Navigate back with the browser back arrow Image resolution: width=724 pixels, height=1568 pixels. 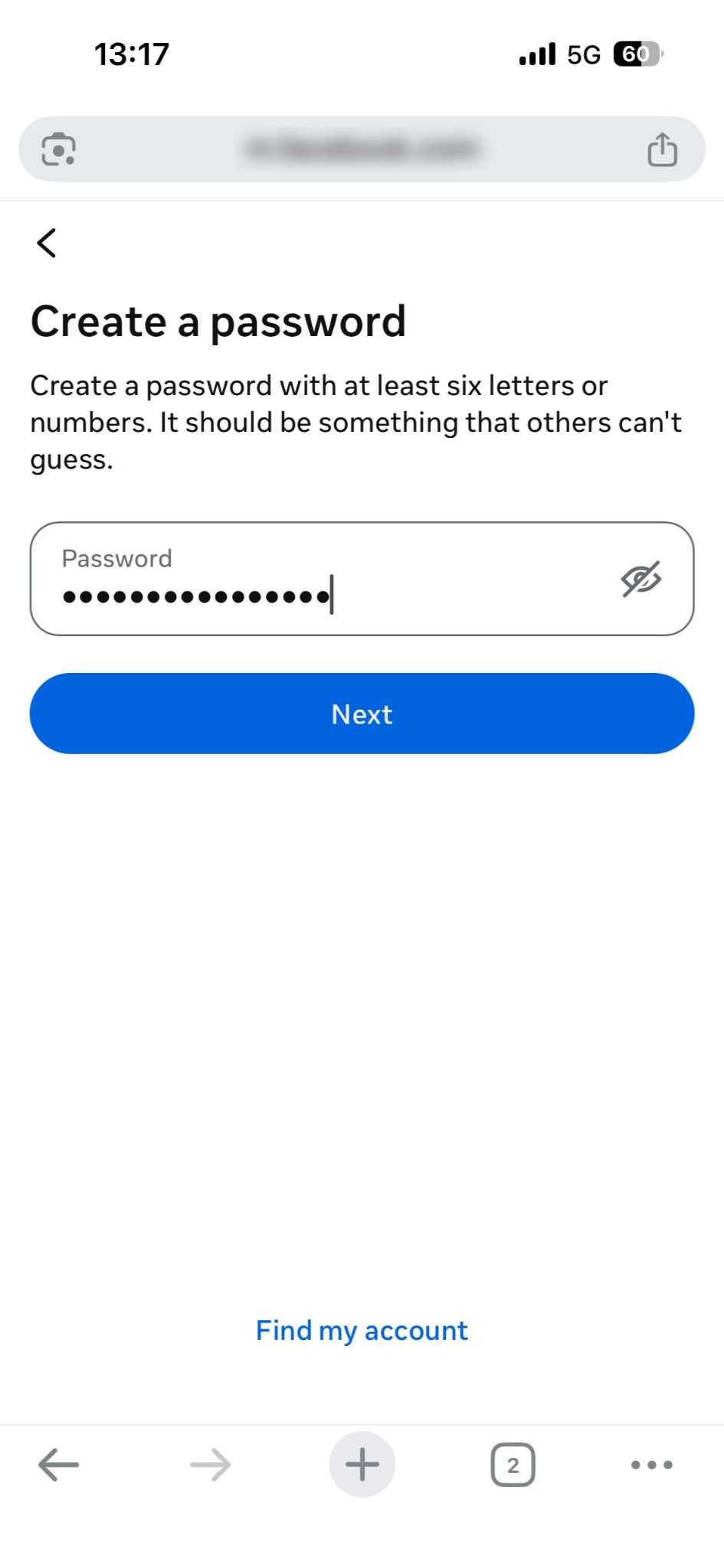[58, 1465]
